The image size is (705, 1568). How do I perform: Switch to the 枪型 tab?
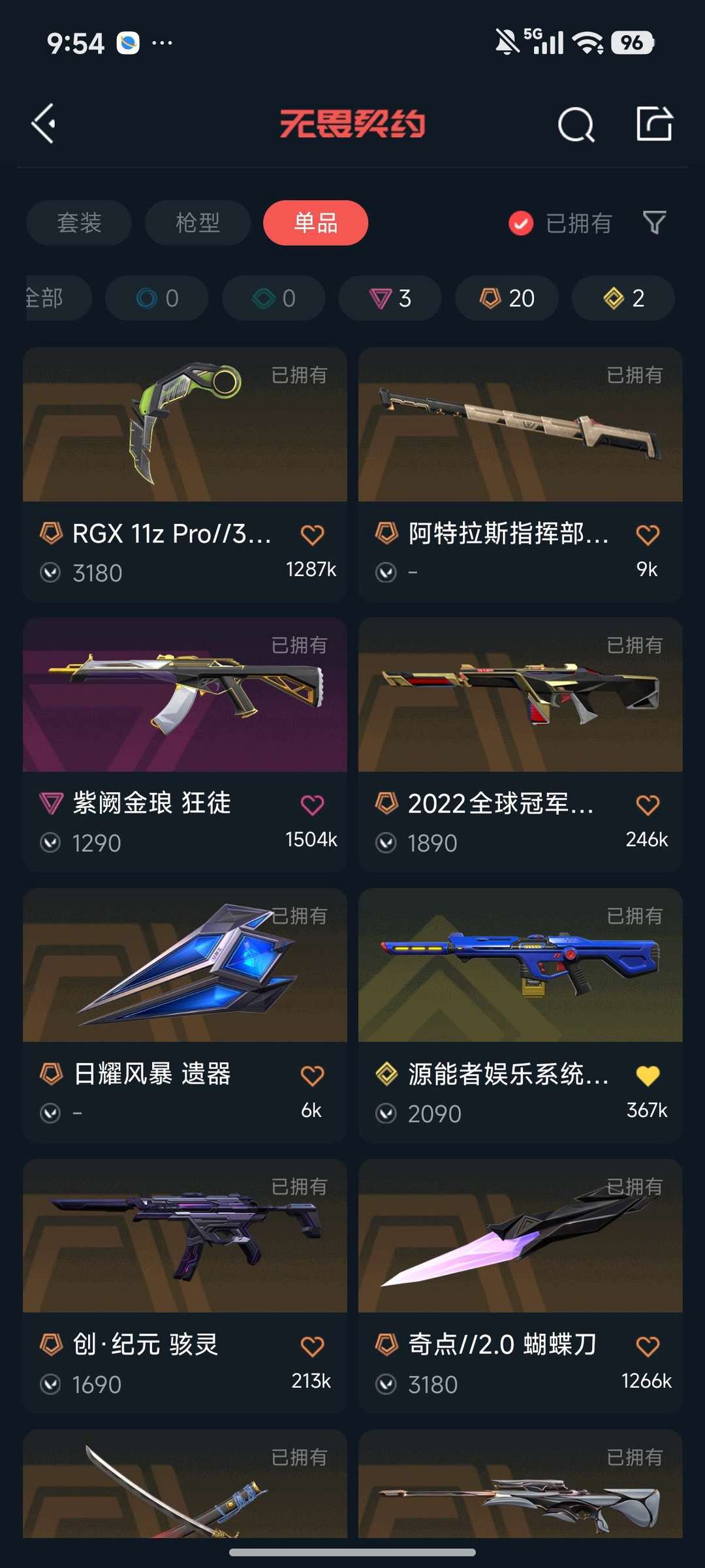(197, 223)
